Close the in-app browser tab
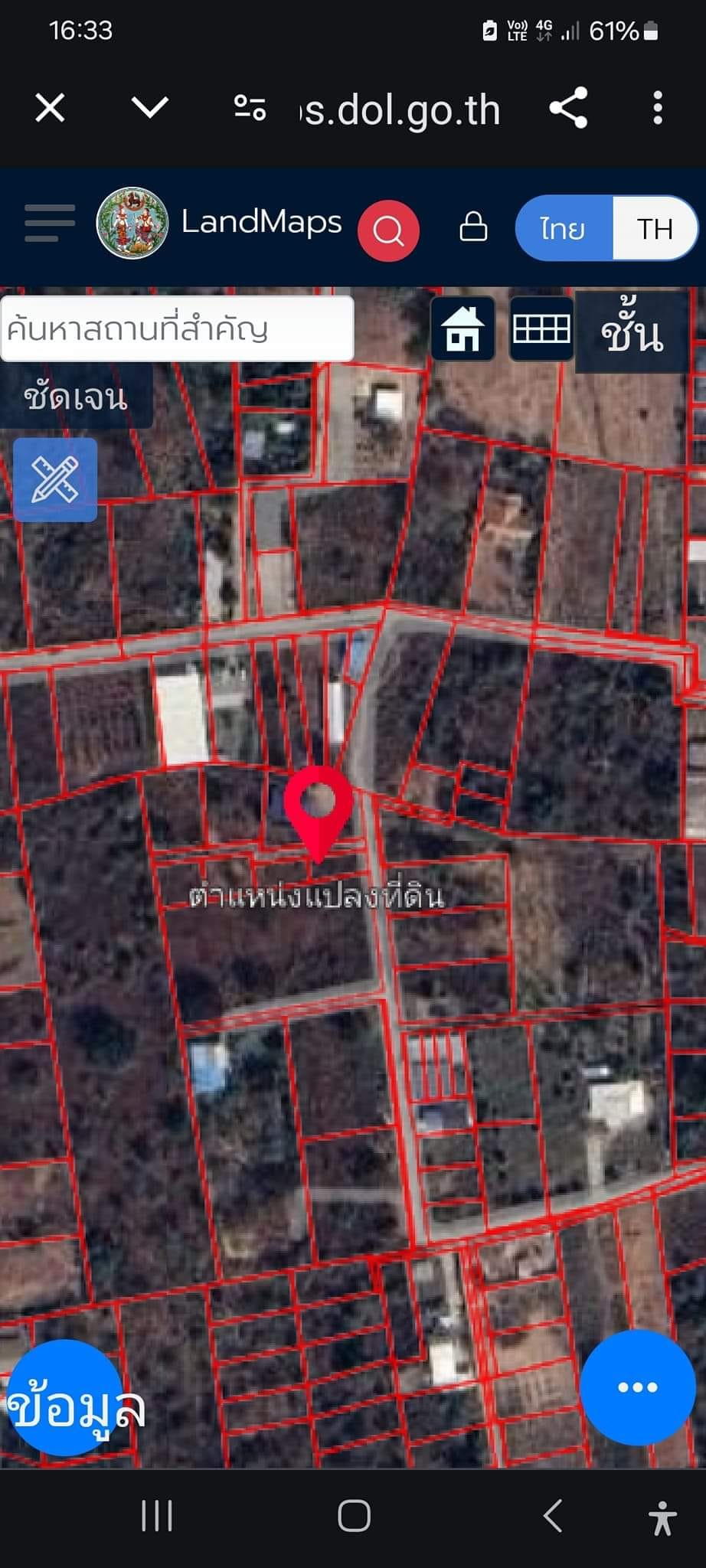 click(51, 108)
